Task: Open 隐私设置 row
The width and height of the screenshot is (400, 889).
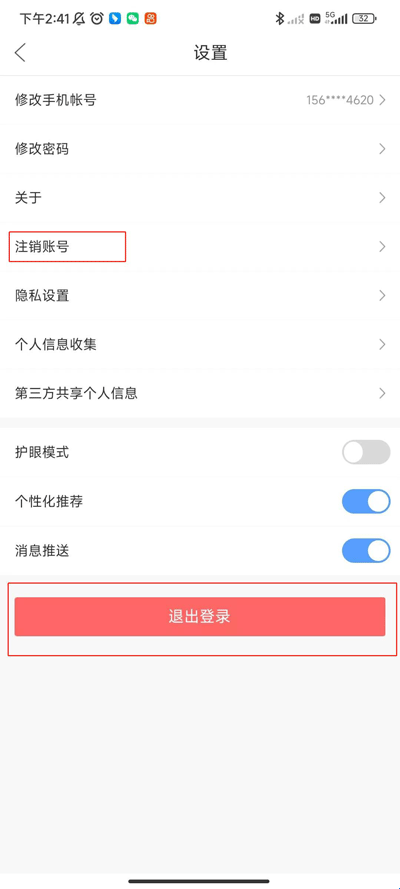Action: point(200,295)
